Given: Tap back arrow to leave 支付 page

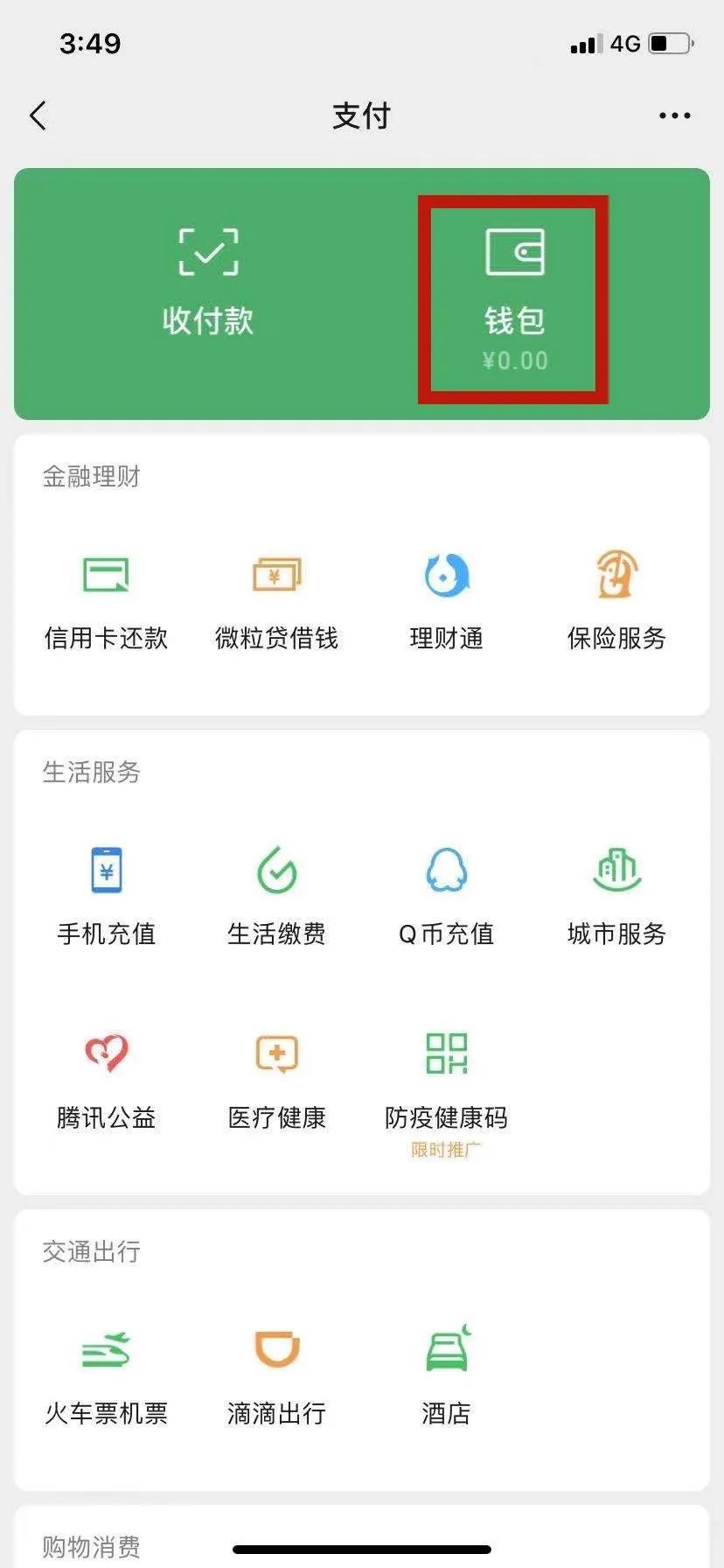Looking at the screenshot, I should point(38,115).
